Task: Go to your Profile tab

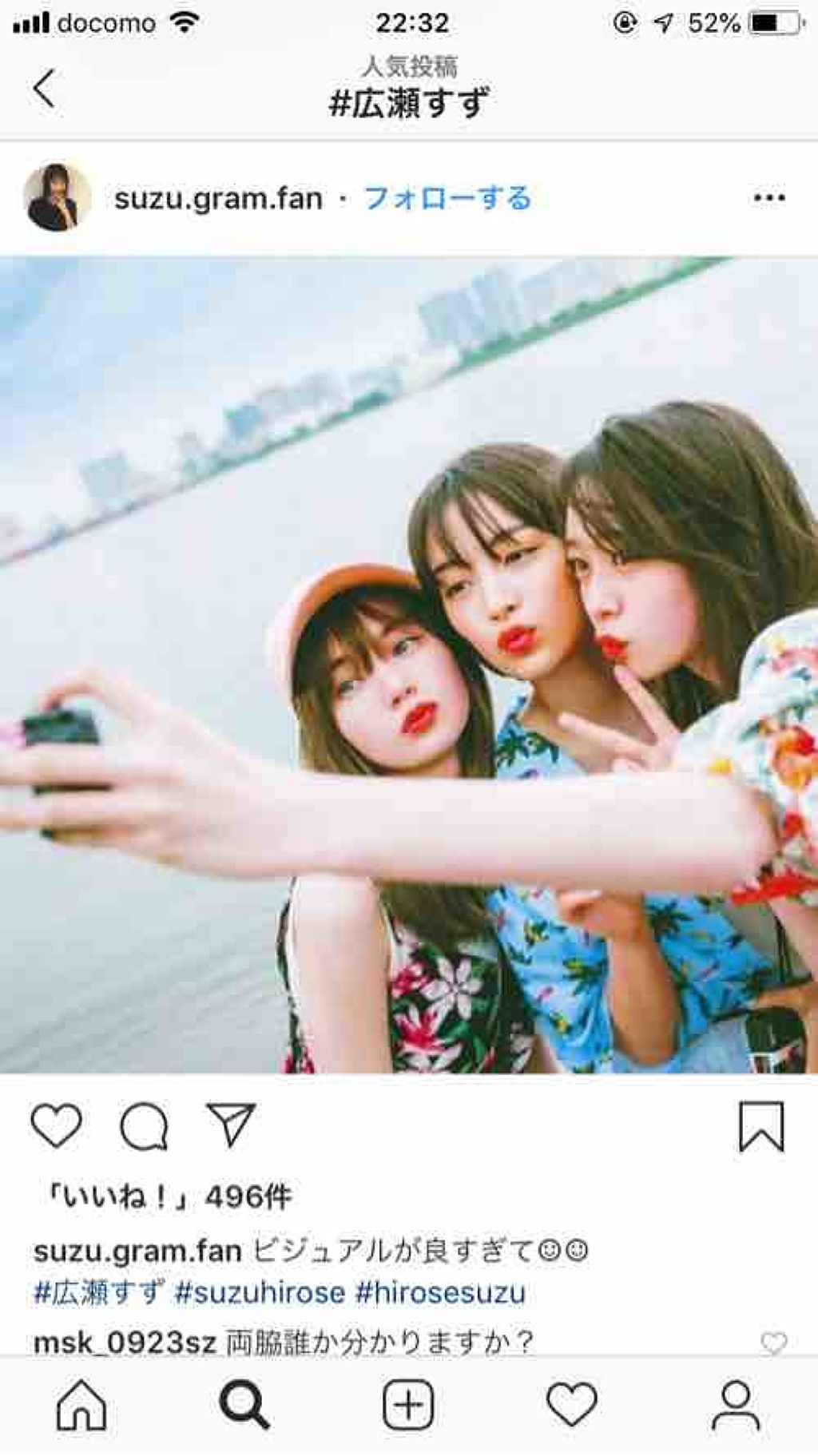Action: coord(735,1405)
